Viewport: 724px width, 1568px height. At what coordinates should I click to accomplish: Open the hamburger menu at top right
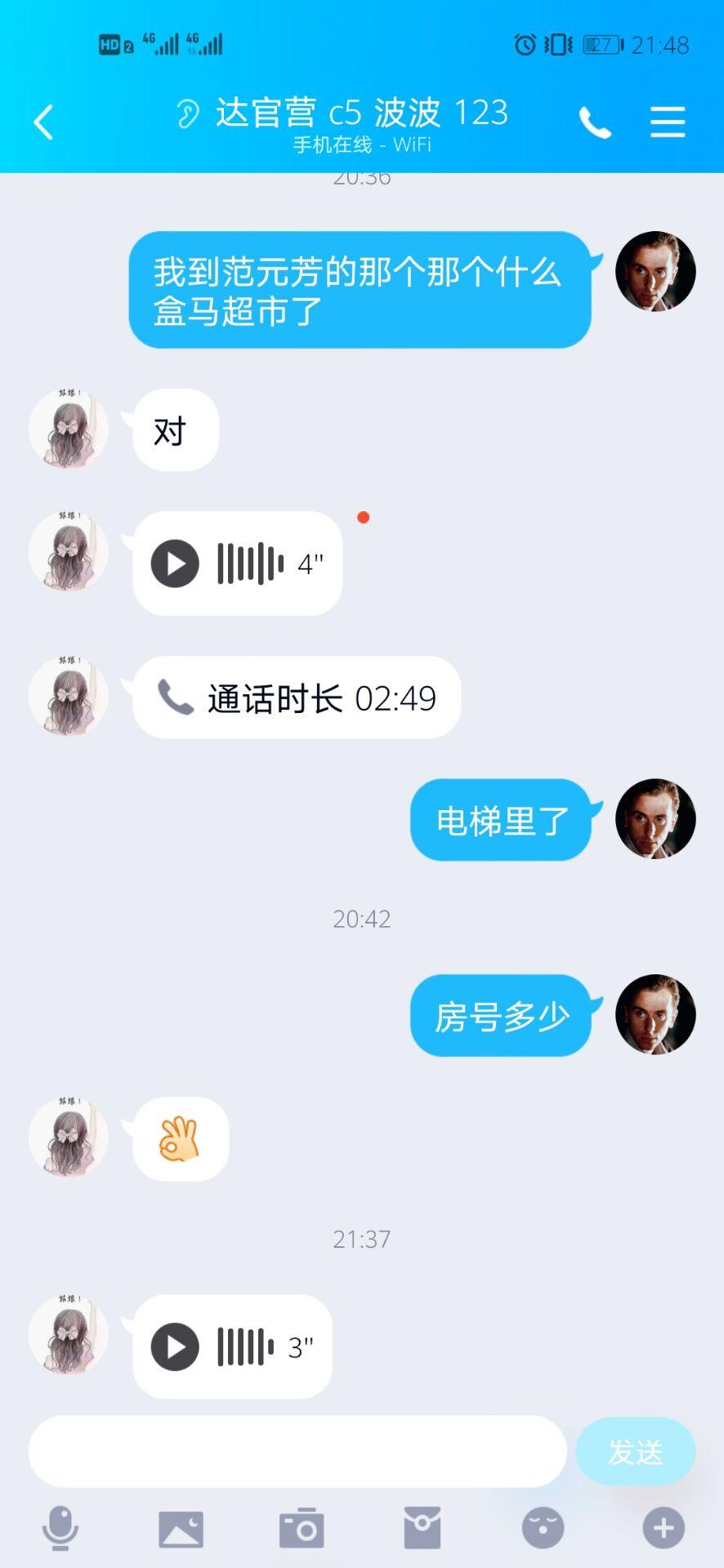667,121
